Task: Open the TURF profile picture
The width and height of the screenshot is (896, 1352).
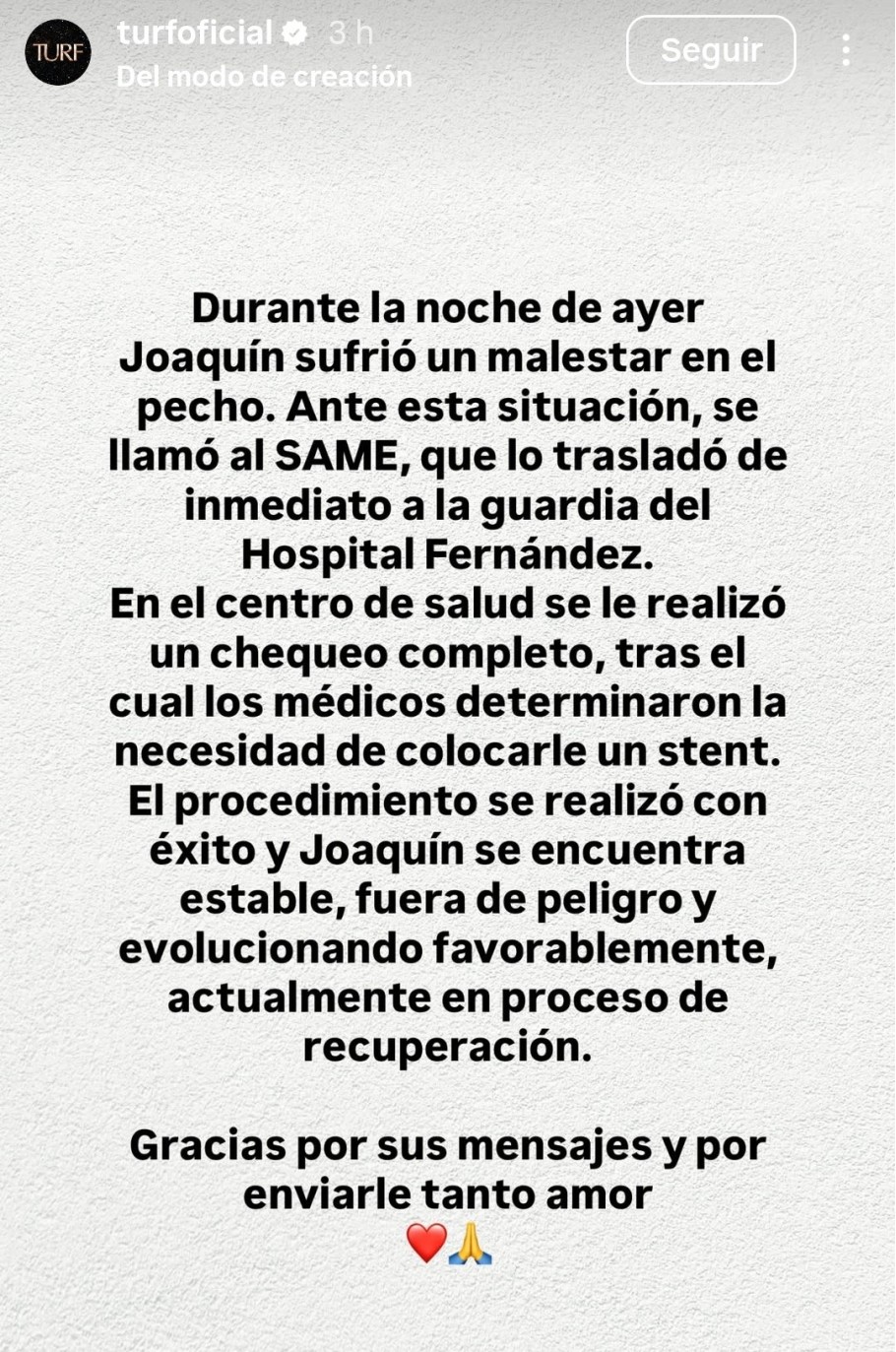Action: (x=58, y=52)
